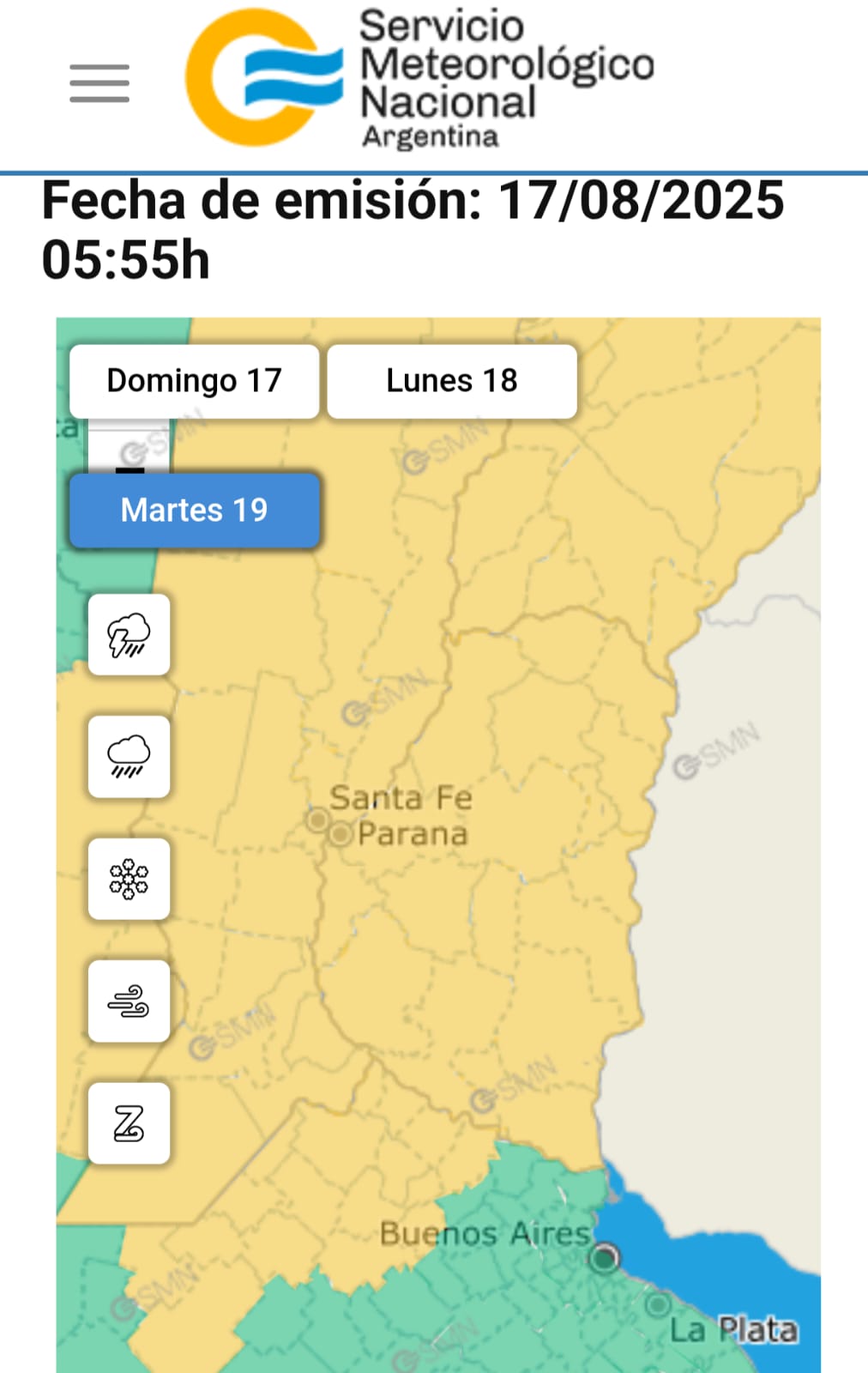Click the Santa Fe location marker
This screenshot has width=868, height=1373.
[319, 820]
